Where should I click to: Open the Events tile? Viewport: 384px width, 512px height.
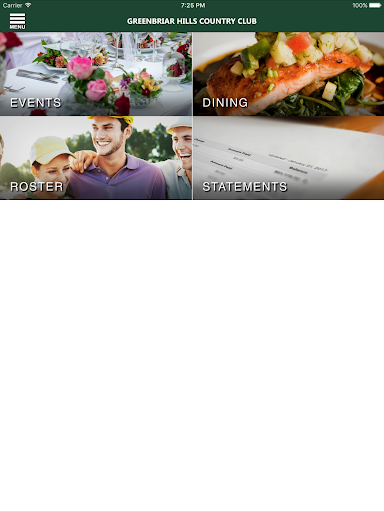96,74
